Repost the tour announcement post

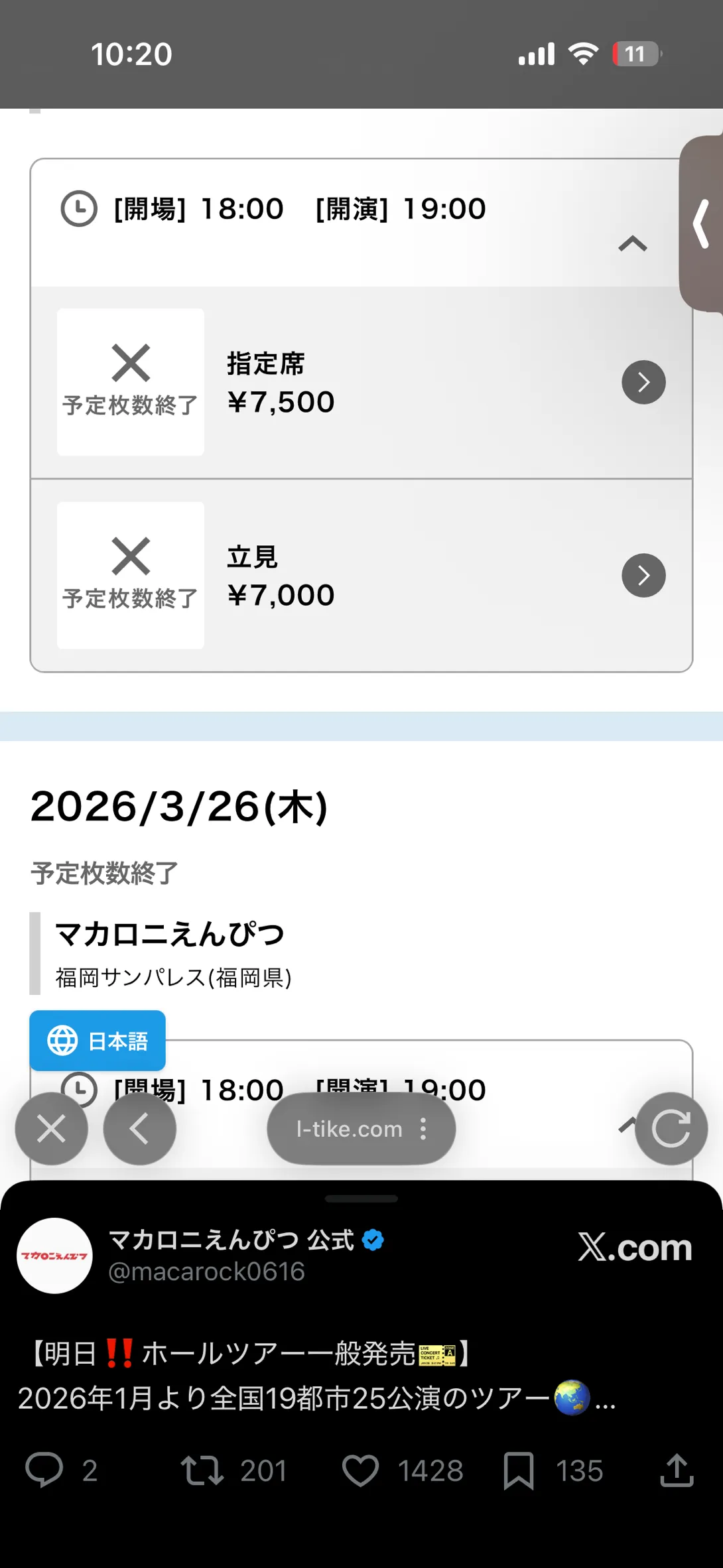202,1470
